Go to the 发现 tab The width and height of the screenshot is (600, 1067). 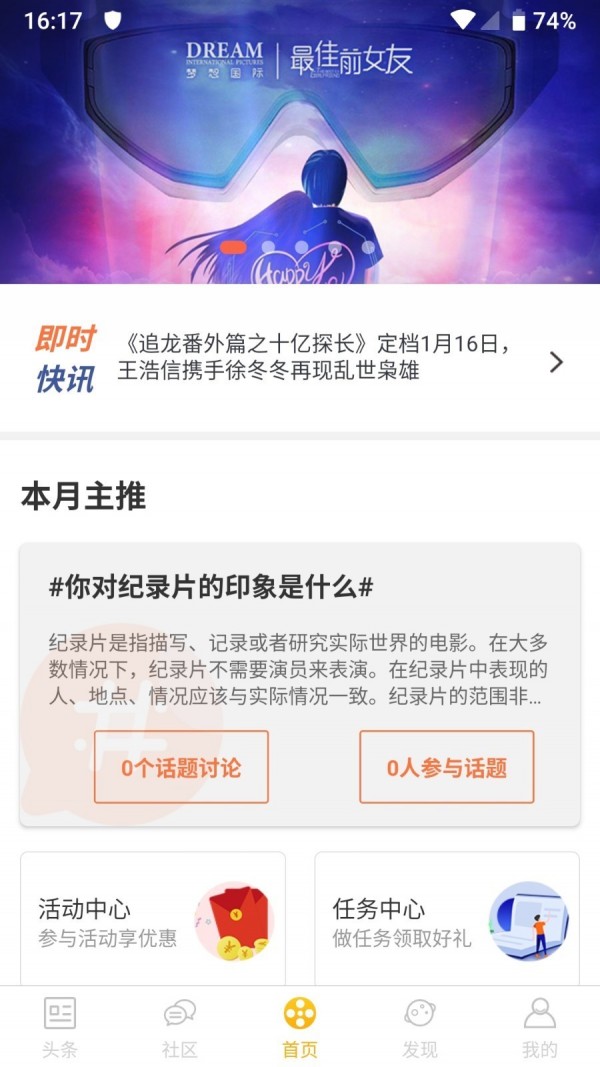point(420,1027)
